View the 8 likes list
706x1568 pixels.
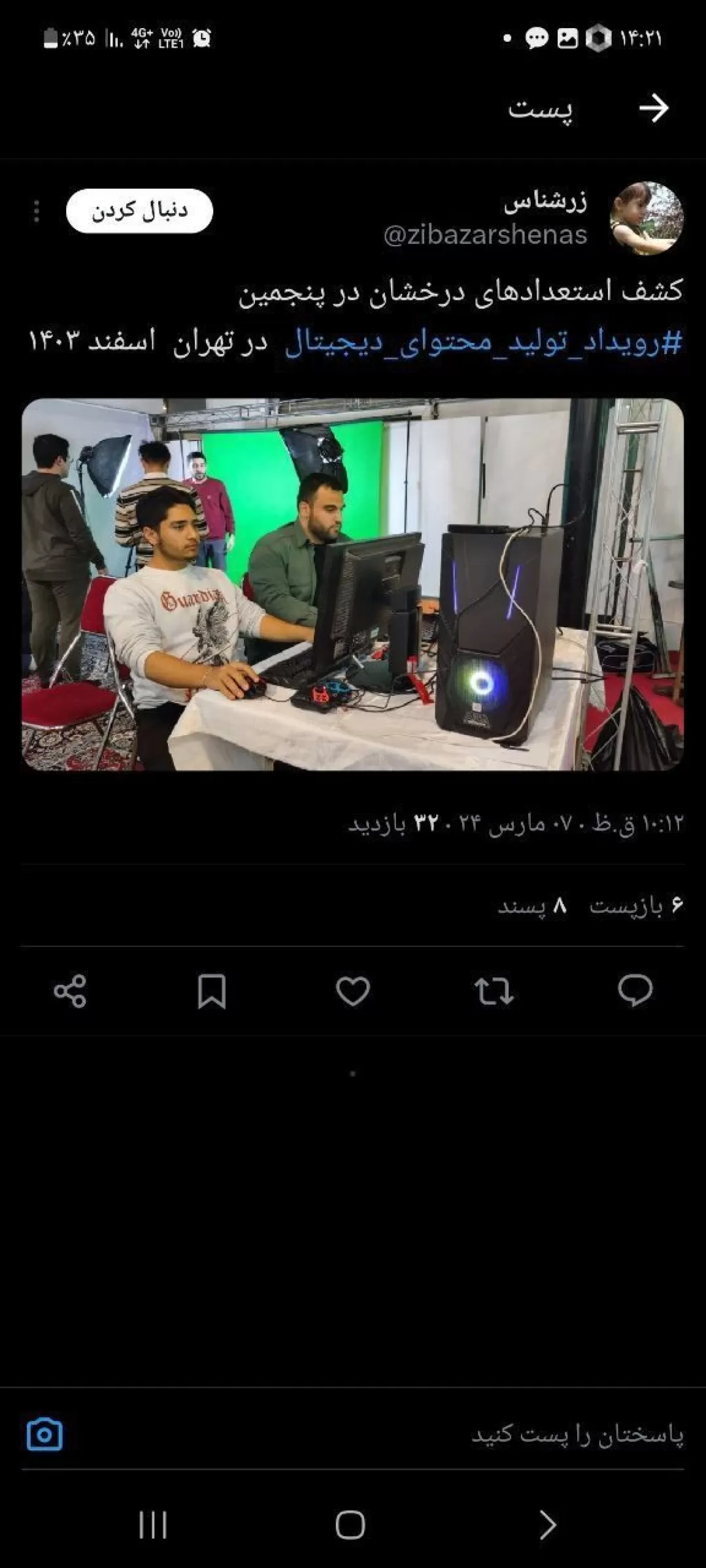pyautogui.click(x=532, y=906)
